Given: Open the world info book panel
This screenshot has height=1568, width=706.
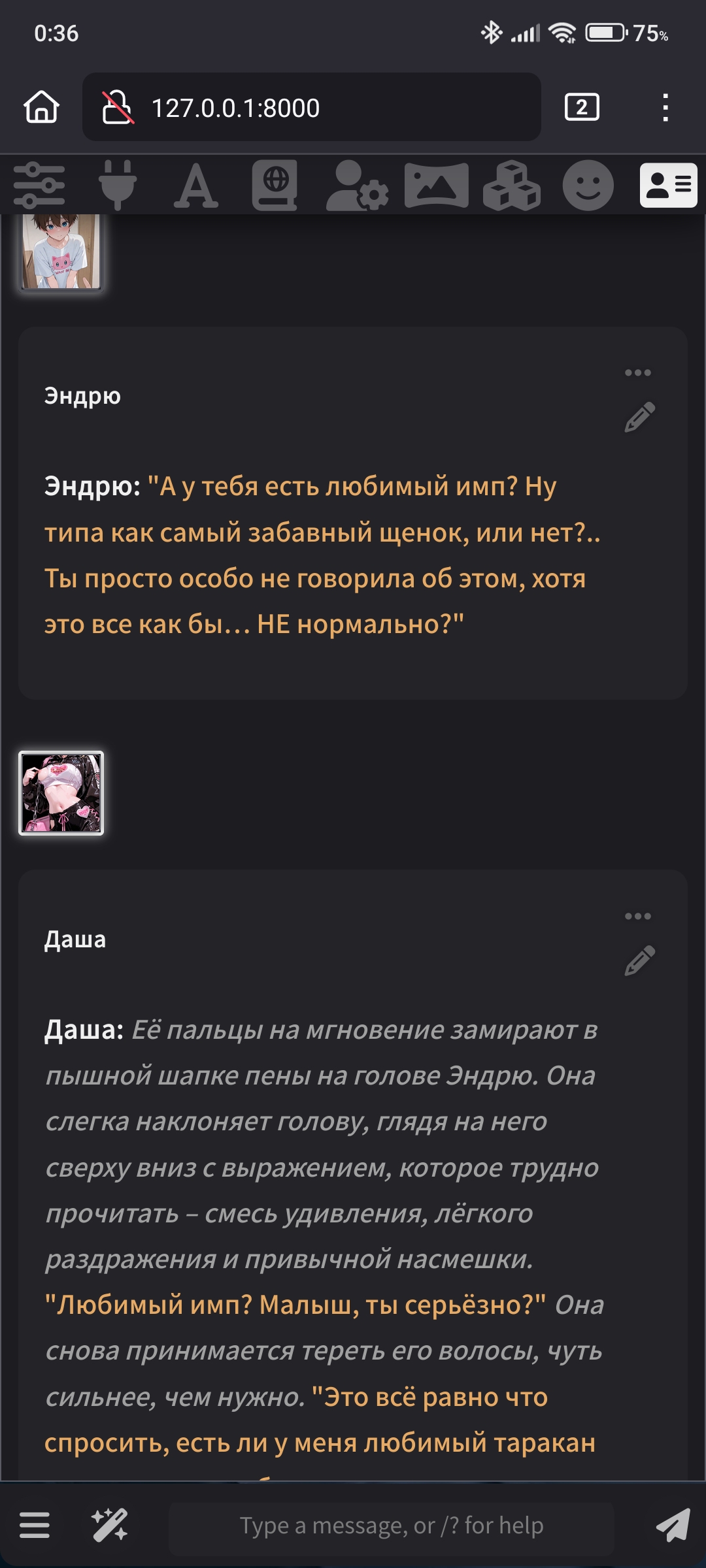Looking at the screenshot, I should click(x=275, y=186).
